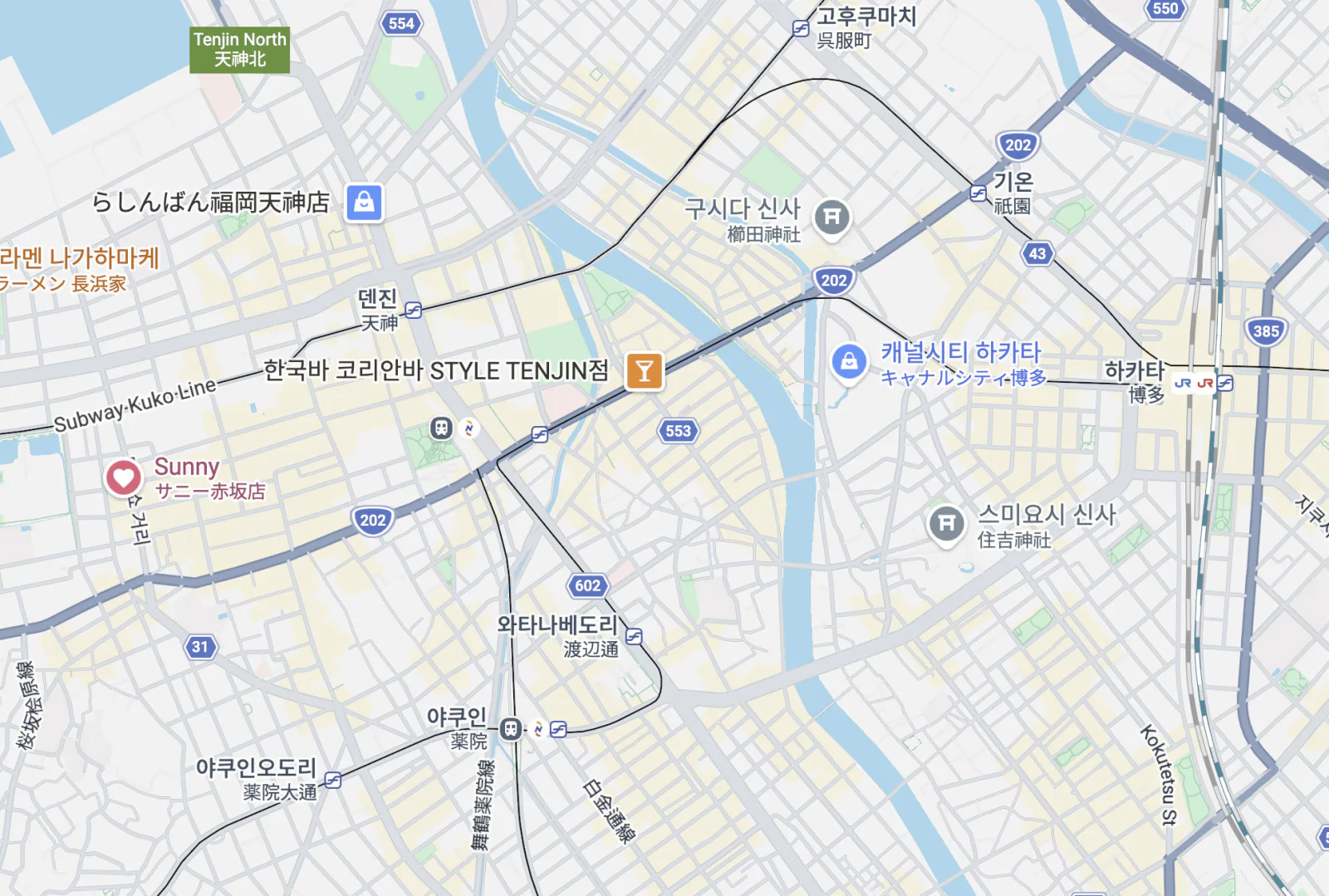Tap the 고후쿠마치 呉服町 station icon

[x=801, y=28]
